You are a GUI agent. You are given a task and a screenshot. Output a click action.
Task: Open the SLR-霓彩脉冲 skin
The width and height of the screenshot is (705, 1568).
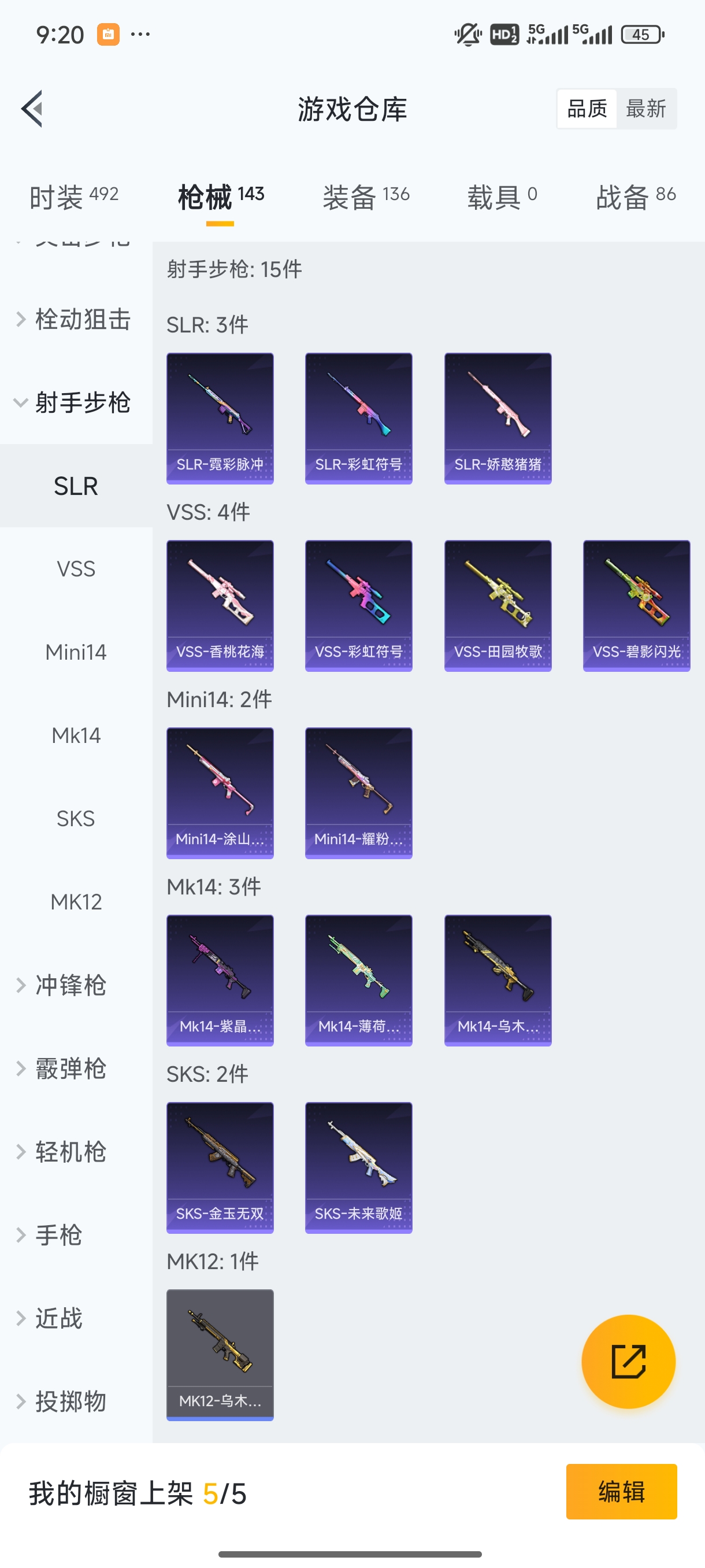pyautogui.click(x=220, y=418)
